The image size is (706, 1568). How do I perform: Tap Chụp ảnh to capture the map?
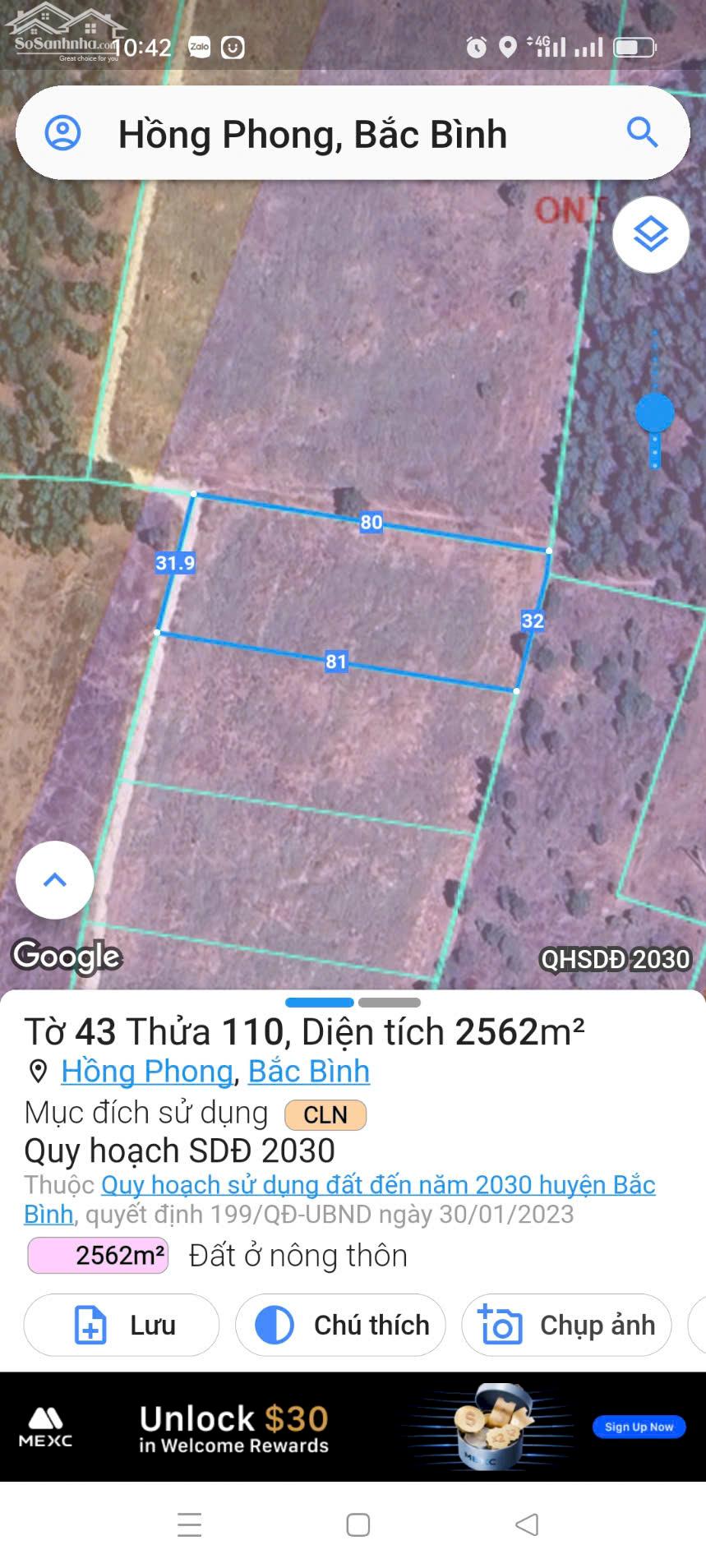click(566, 1325)
